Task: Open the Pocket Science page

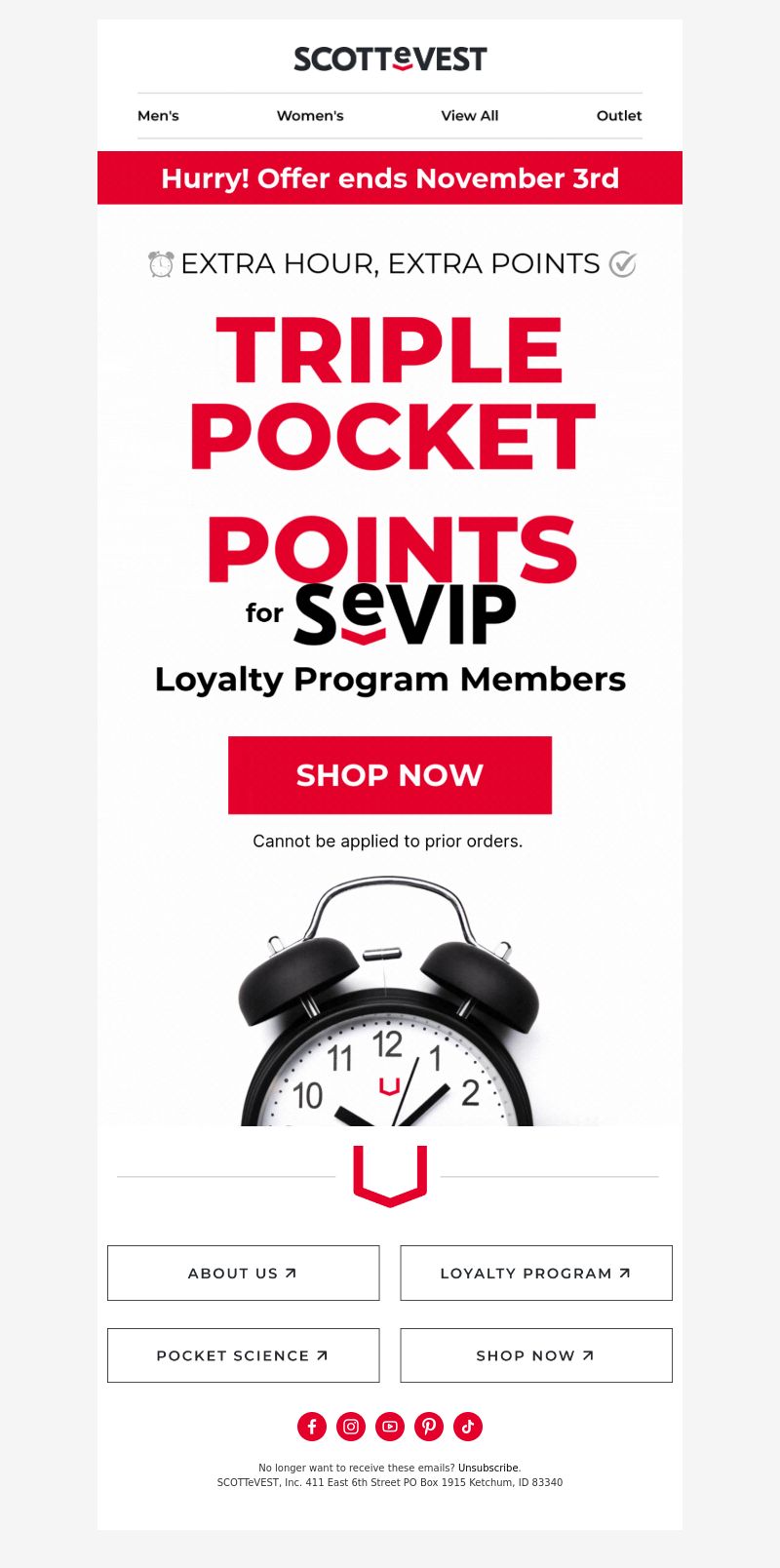Action: 243,1355
